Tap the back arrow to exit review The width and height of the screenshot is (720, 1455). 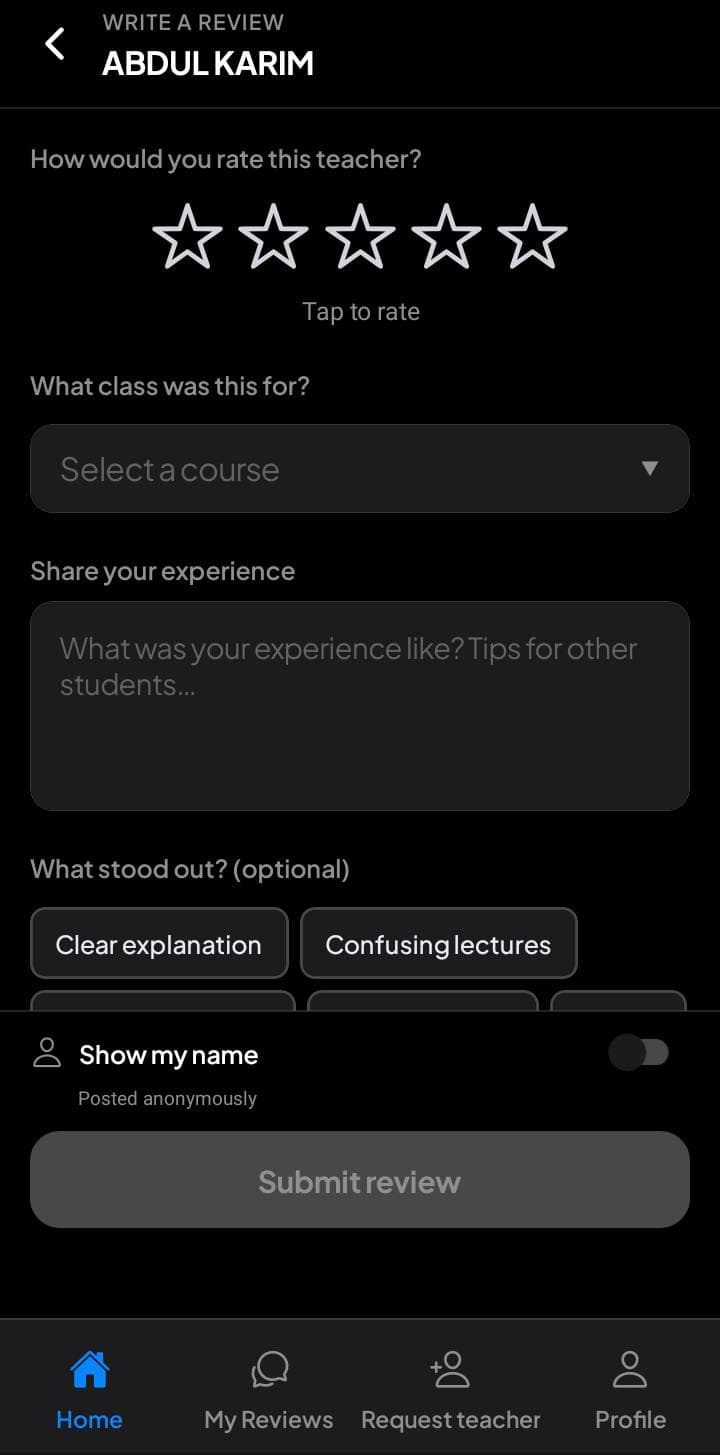coord(53,42)
